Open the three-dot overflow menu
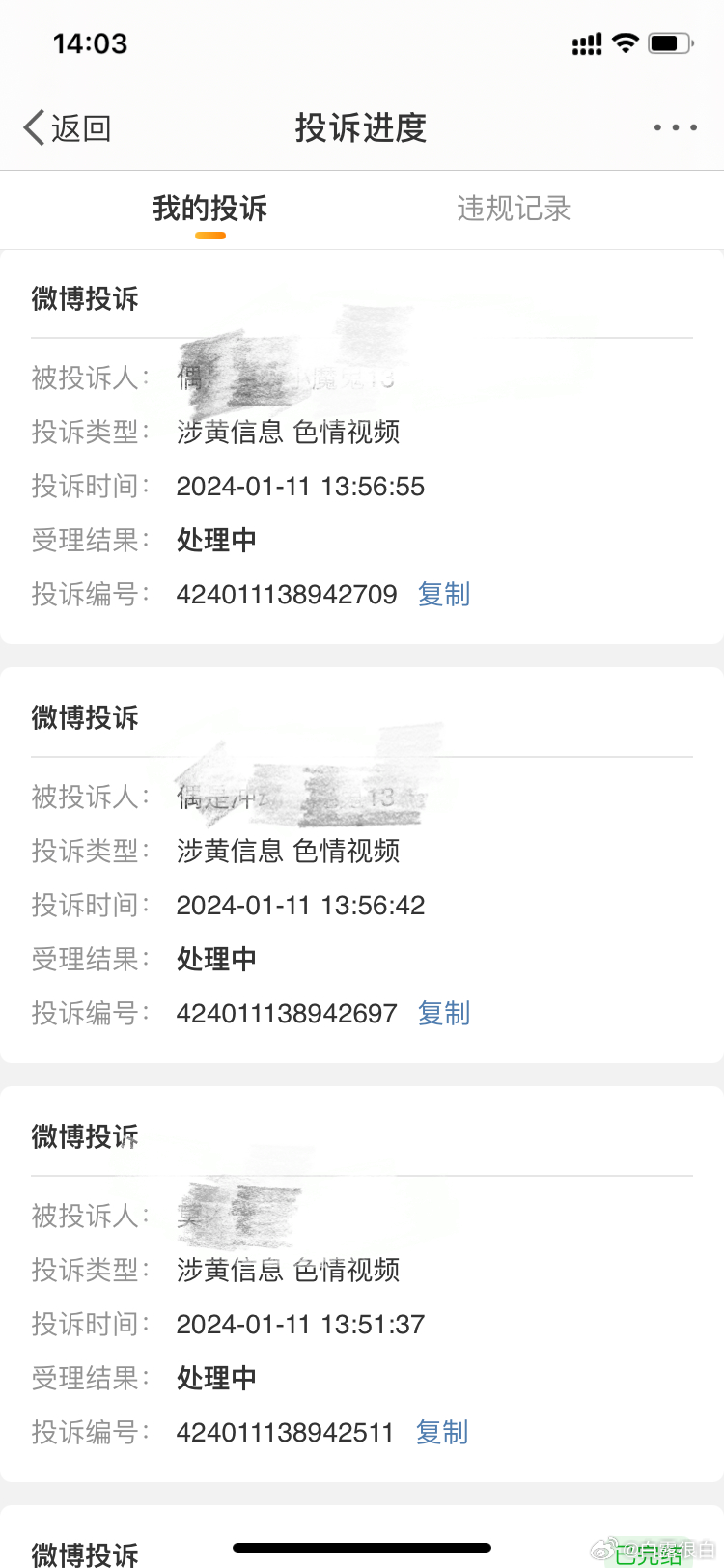 tap(675, 127)
